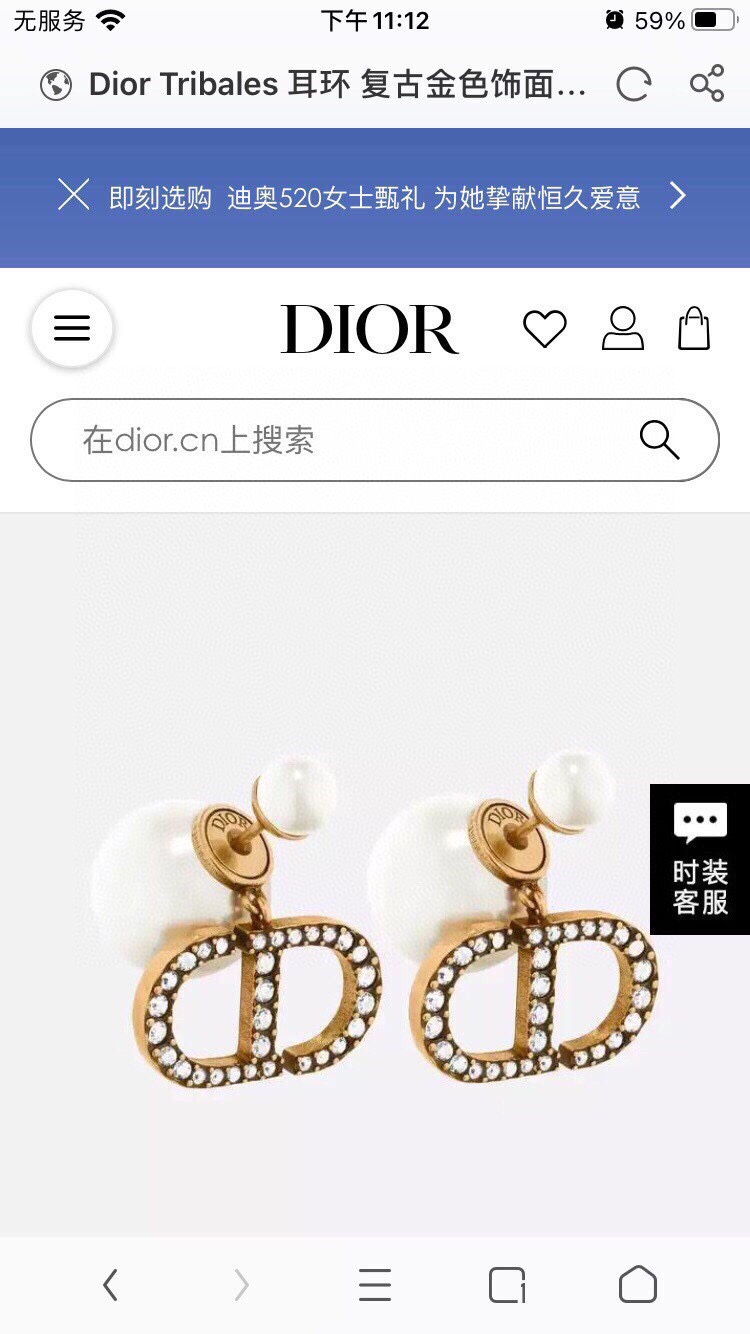Image resolution: width=750 pixels, height=1334 pixels.
Task: Tap the Dior Tribales page title
Action: pyautogui.click(x=330, y=86)
